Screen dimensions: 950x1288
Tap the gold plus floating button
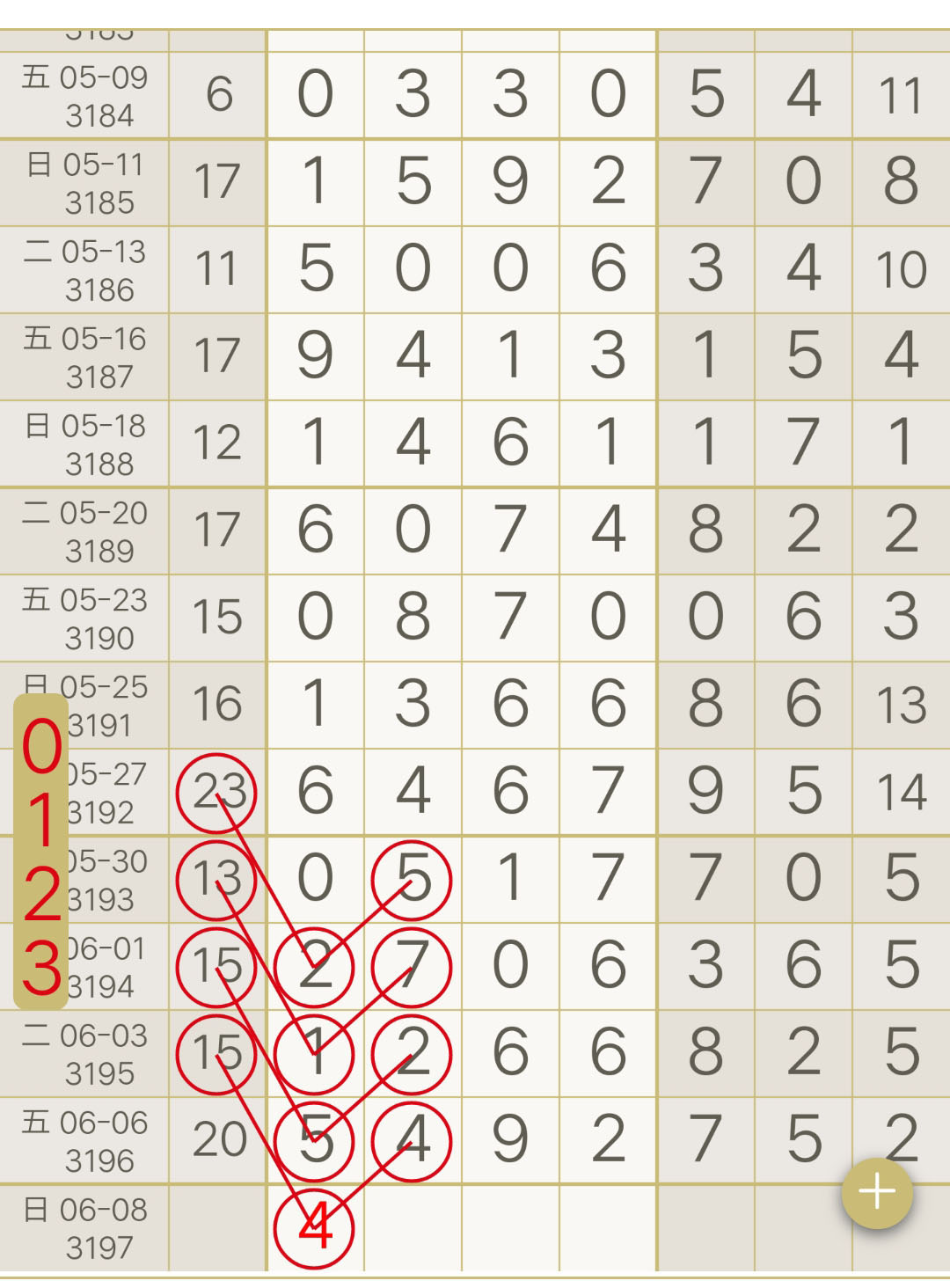tap(877, 1193)
